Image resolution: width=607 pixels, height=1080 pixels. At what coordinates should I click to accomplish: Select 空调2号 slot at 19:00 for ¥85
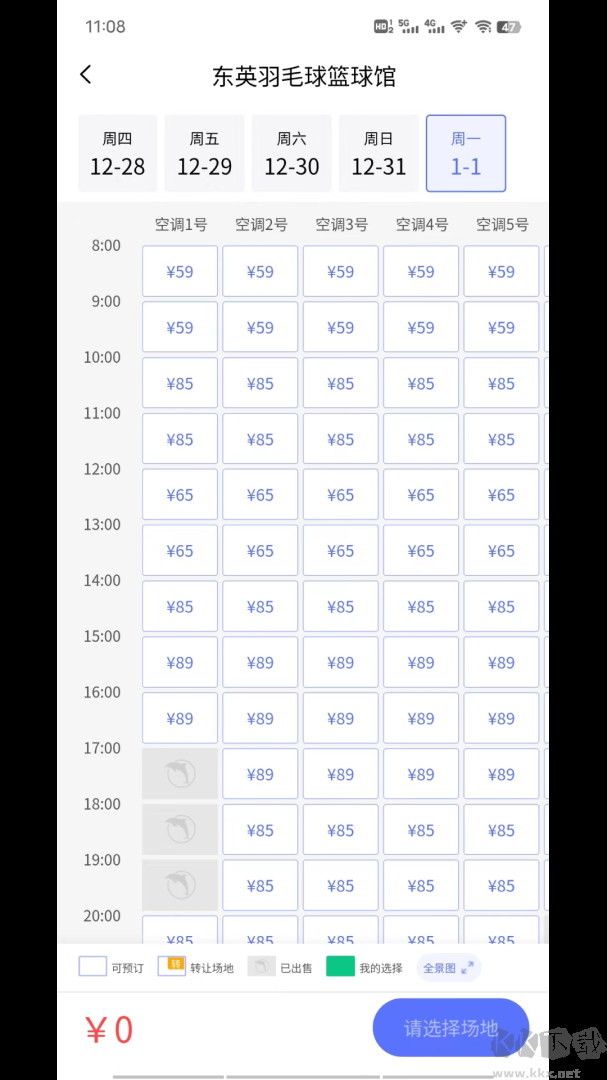(x=260, y=886)
